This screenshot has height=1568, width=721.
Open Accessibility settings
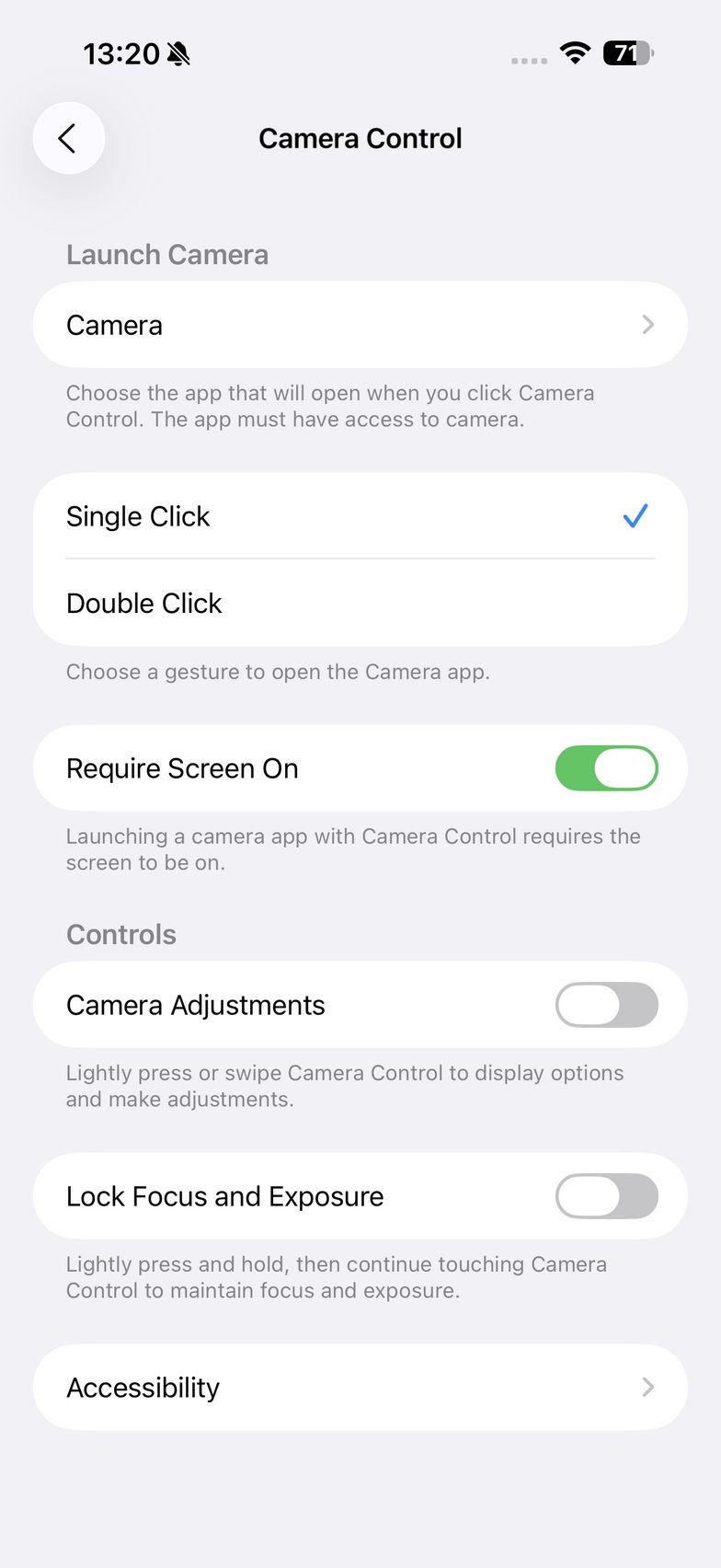[360, 1387]
